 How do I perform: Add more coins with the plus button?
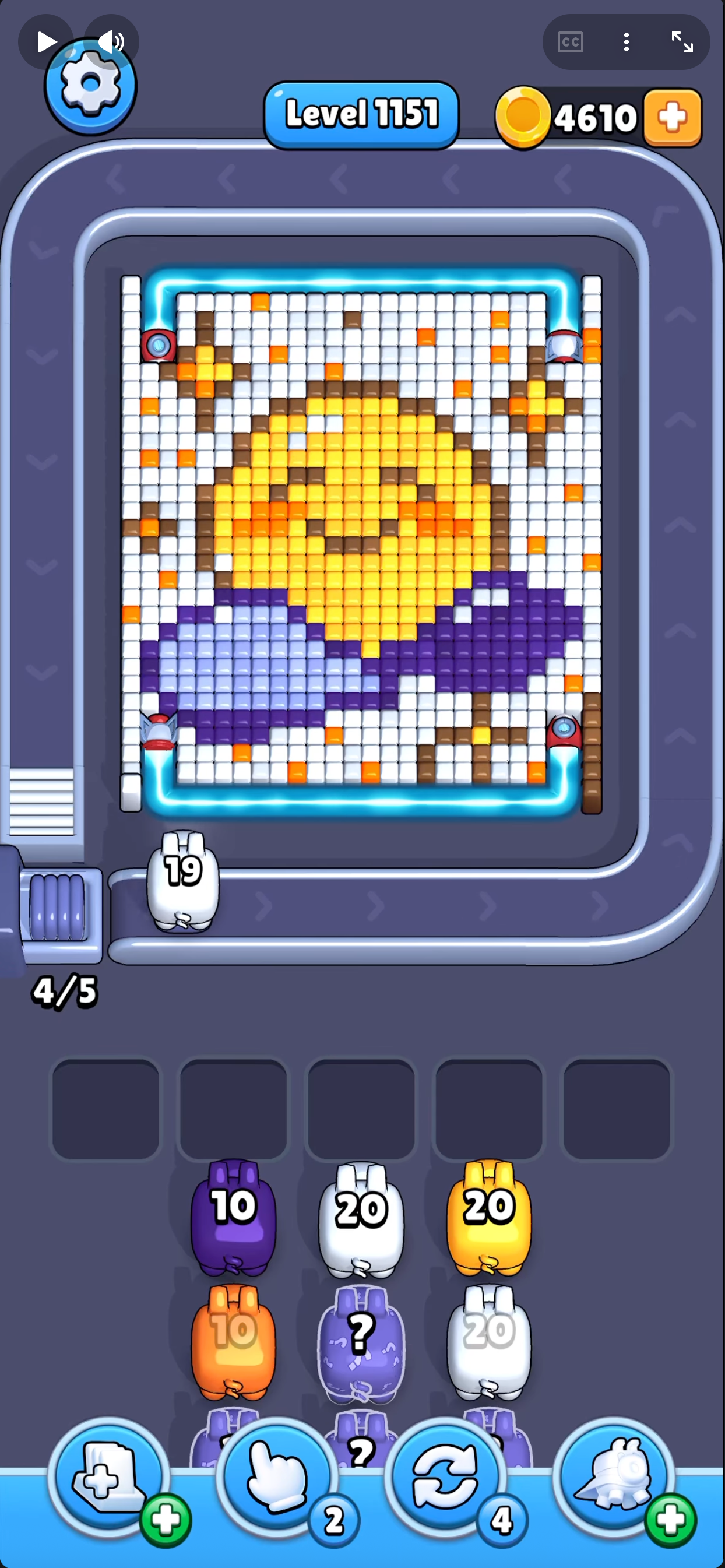pyautogui.click(x=672, y=118)
